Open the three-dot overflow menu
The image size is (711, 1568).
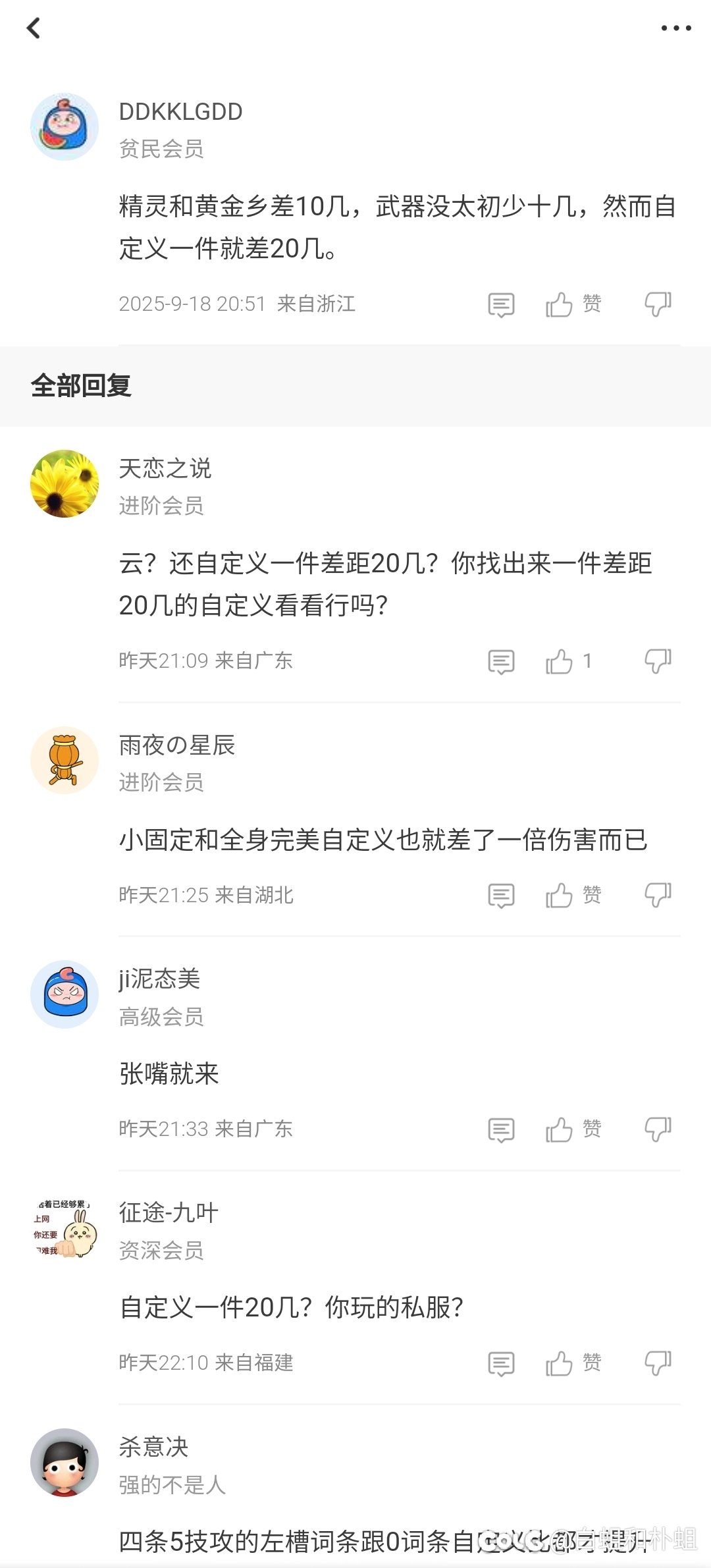[x=675, y=28]
